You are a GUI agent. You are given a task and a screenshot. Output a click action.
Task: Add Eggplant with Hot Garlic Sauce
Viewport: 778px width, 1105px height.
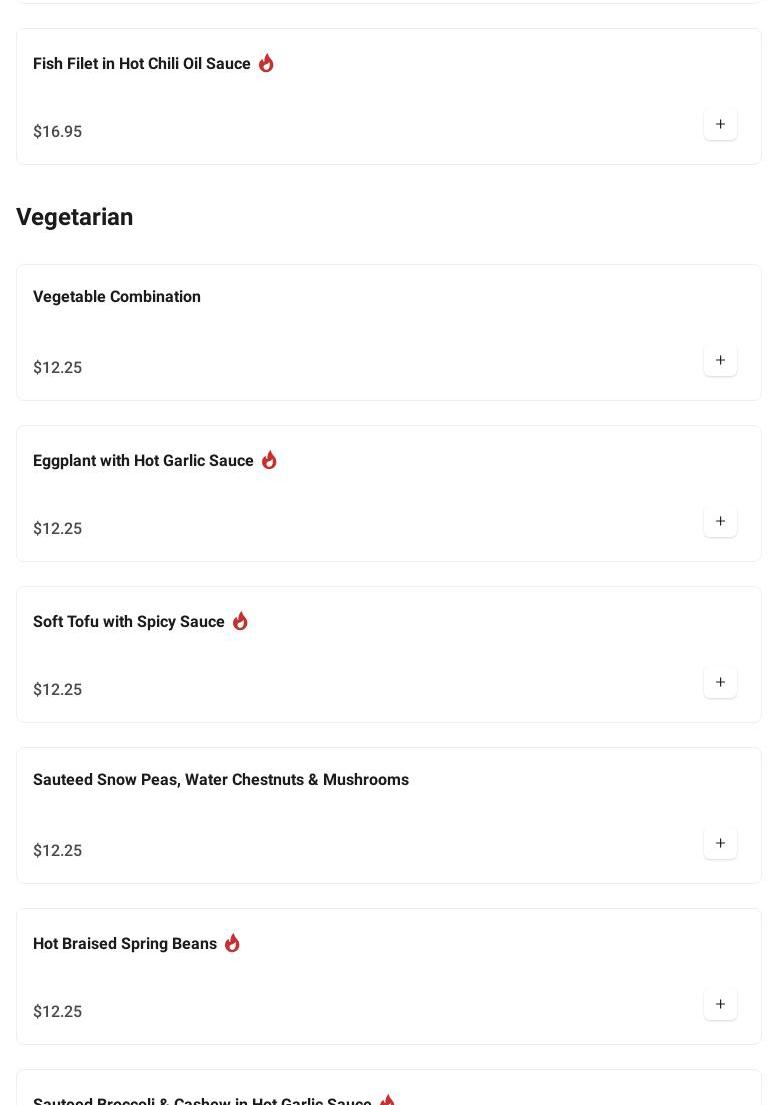[720, 522]
